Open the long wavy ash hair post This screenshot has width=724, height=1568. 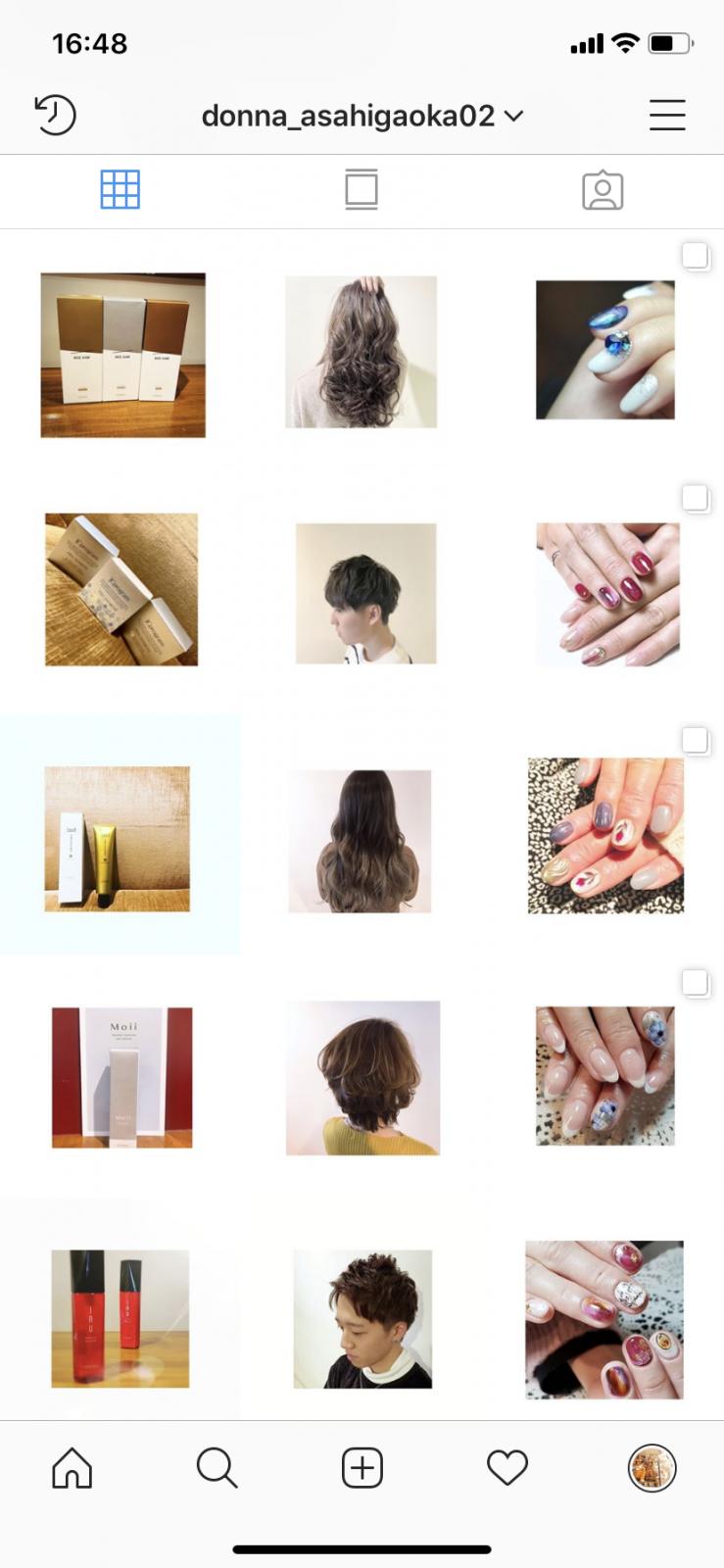362,352
